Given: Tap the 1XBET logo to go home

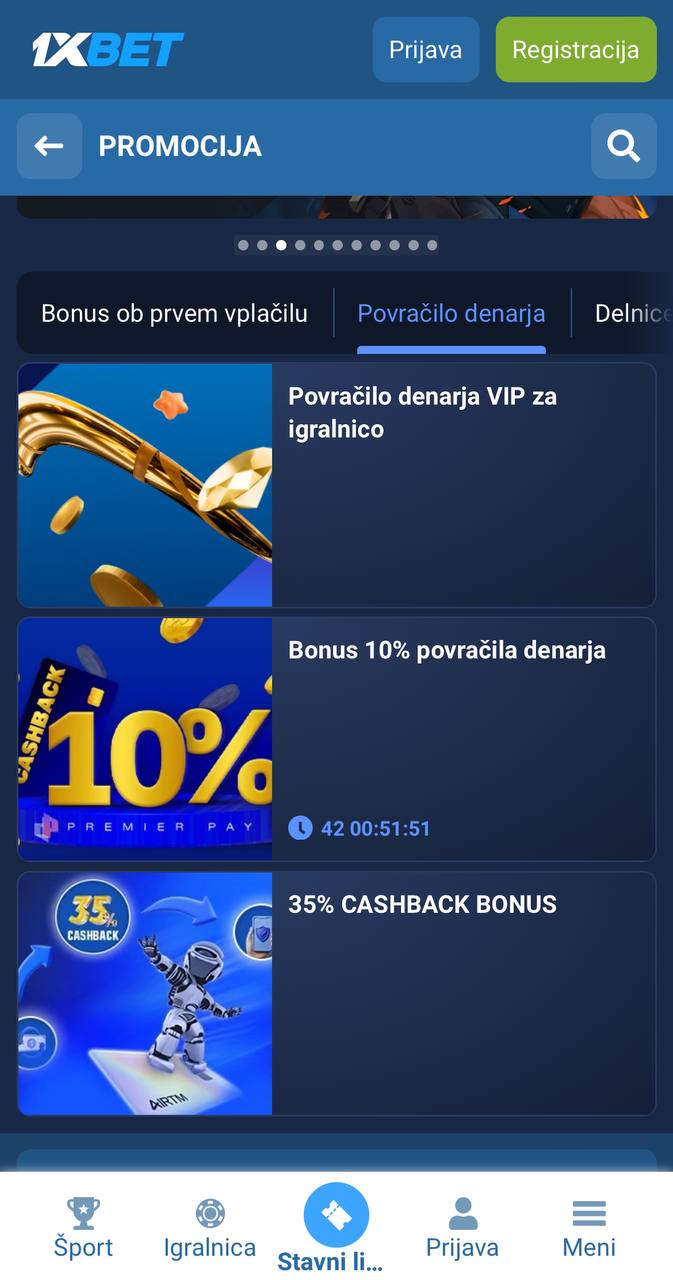Looking at the screenshot, I should (x=107, y=49).
